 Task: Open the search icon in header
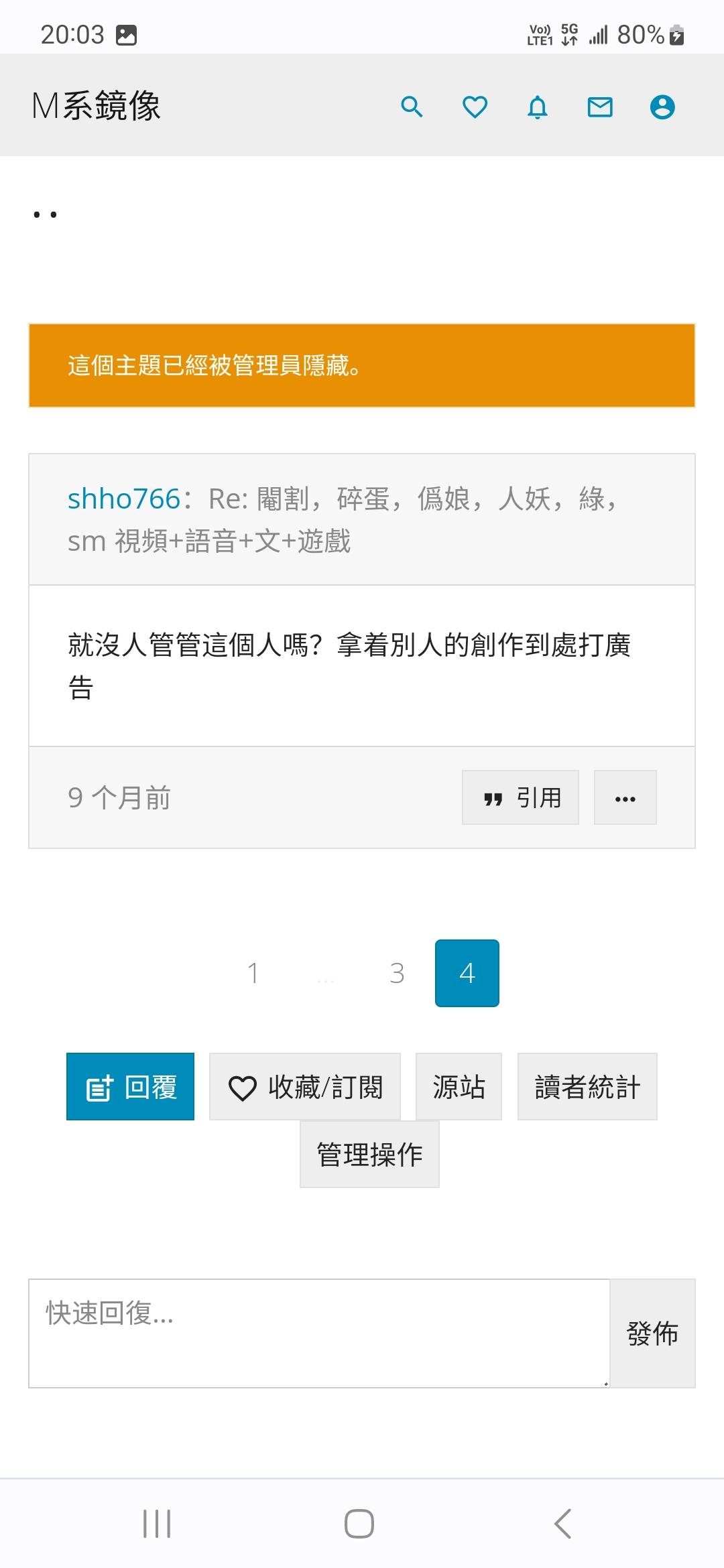(x=412, y=107)
